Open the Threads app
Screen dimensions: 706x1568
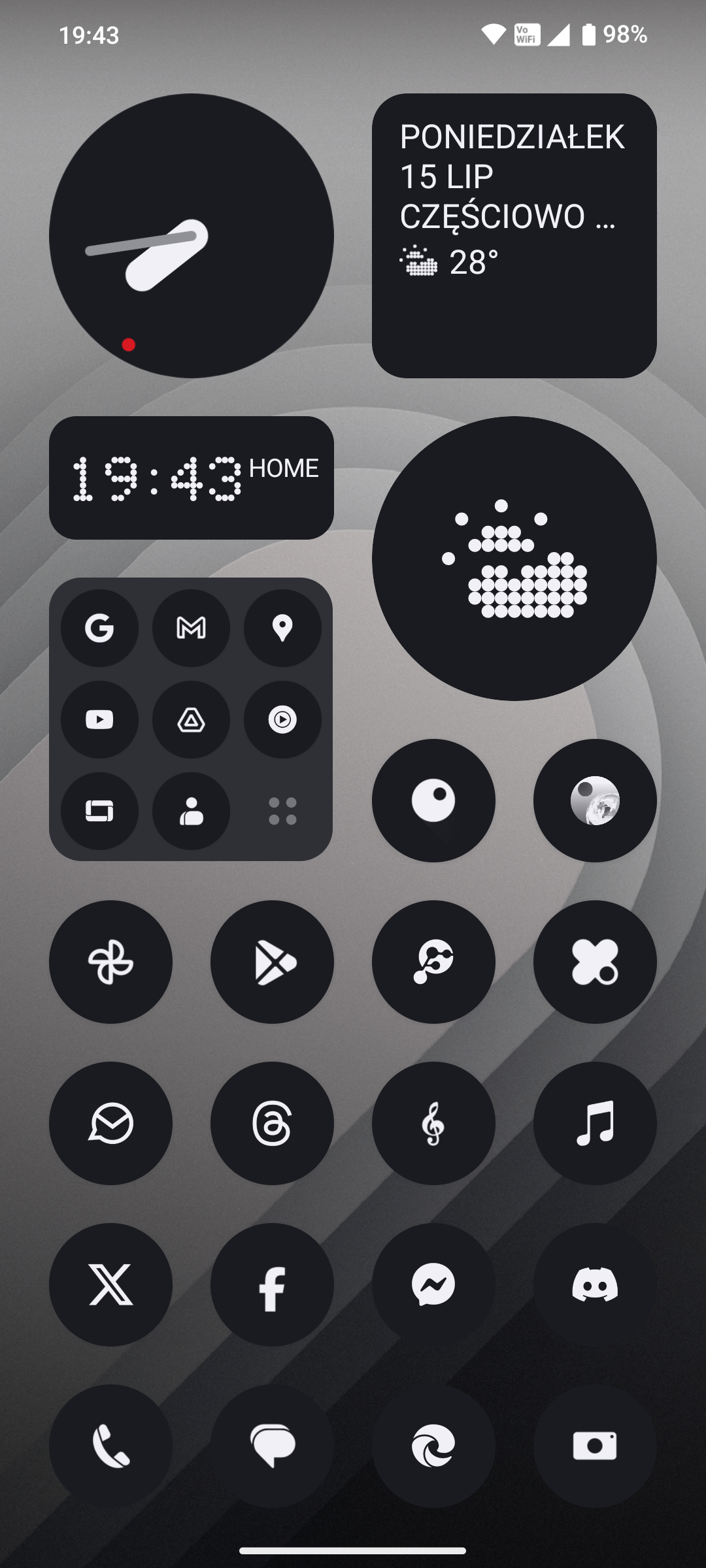pyautogui.click(x=272, y=1123)
